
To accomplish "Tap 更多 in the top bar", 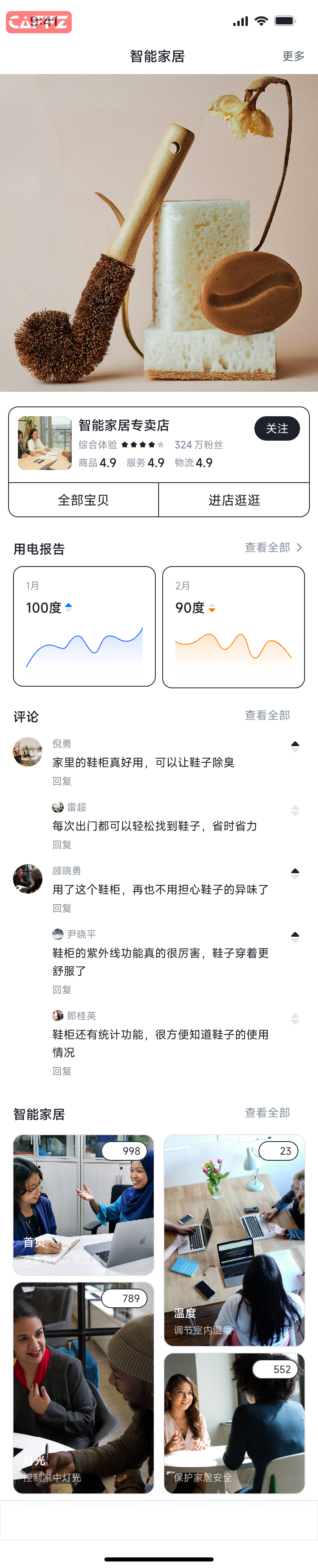I will point(293,56).
